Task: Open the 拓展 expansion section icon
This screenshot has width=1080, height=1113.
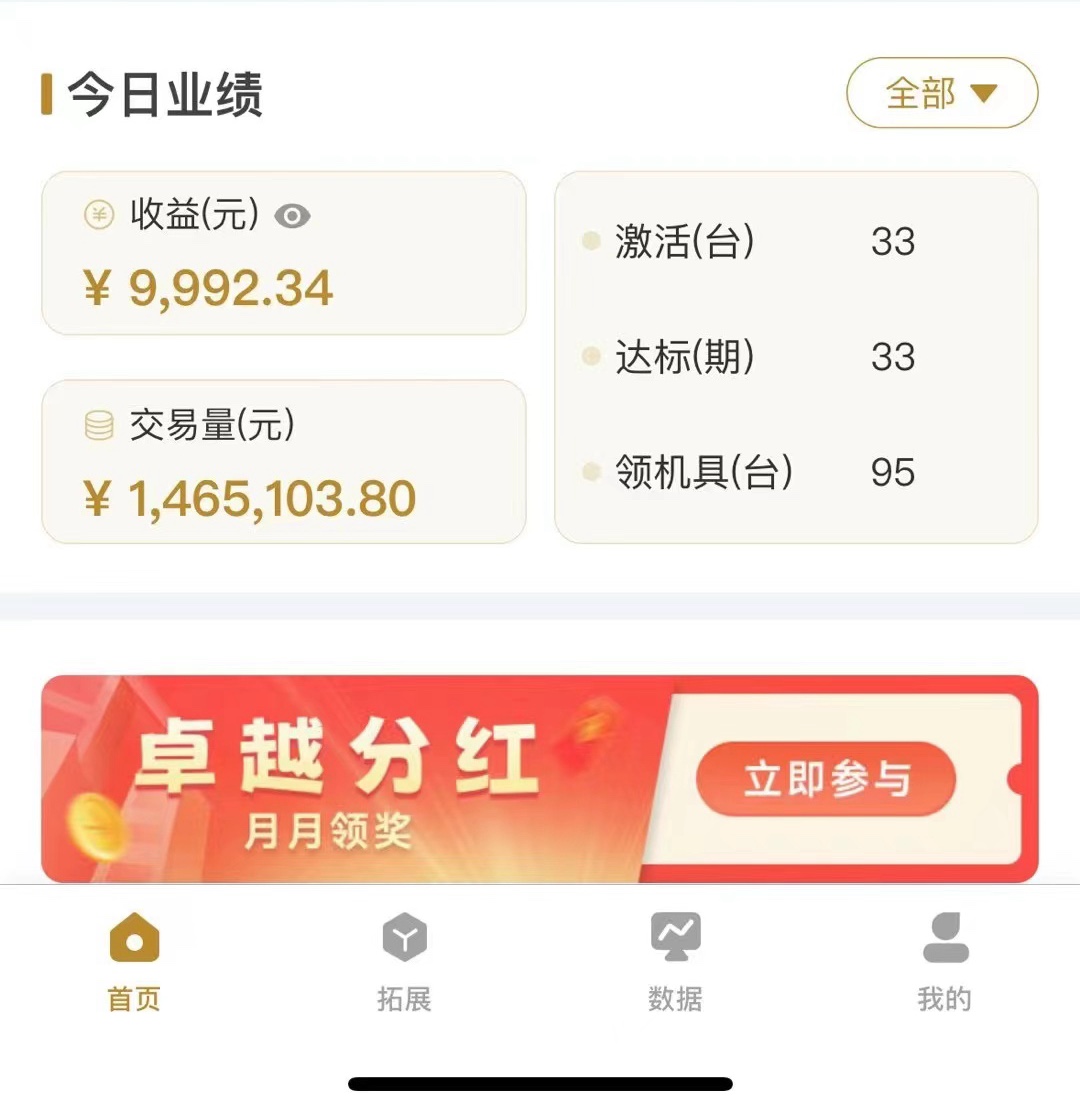Action: 404,938
